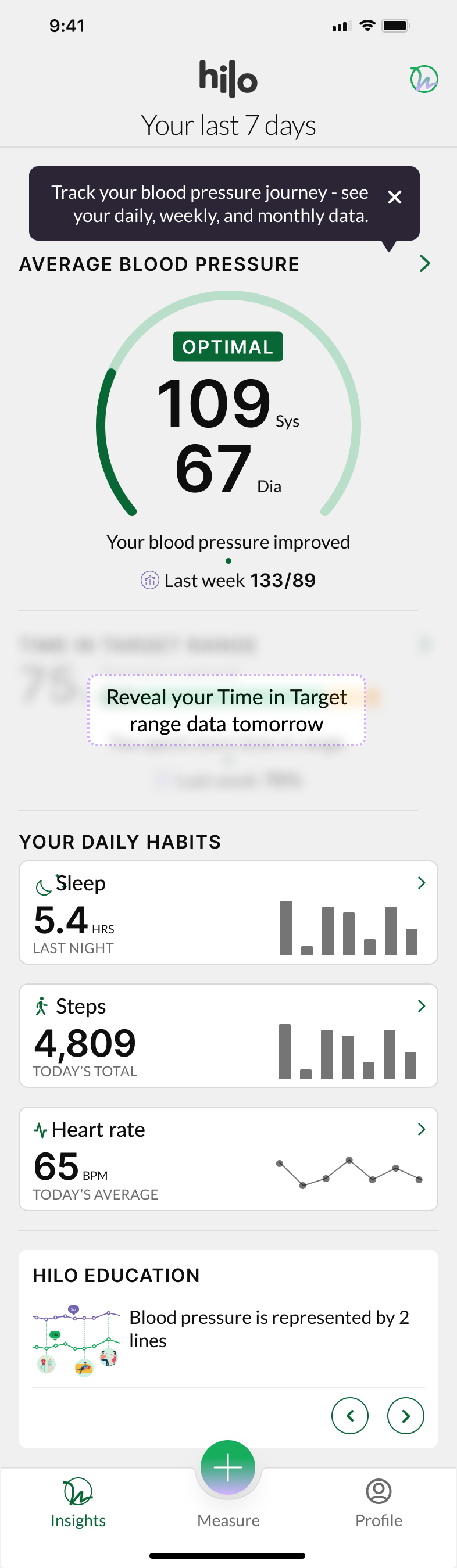Tap the green plus Measure button

point(228,1467)
